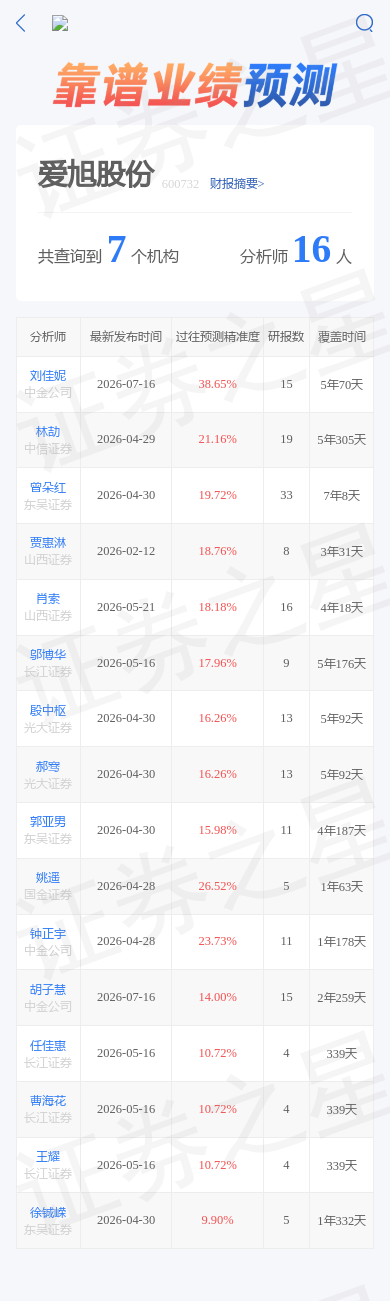
Task: Open analyst 刘佳妮's profile
Action: click(x=48, y=376)
